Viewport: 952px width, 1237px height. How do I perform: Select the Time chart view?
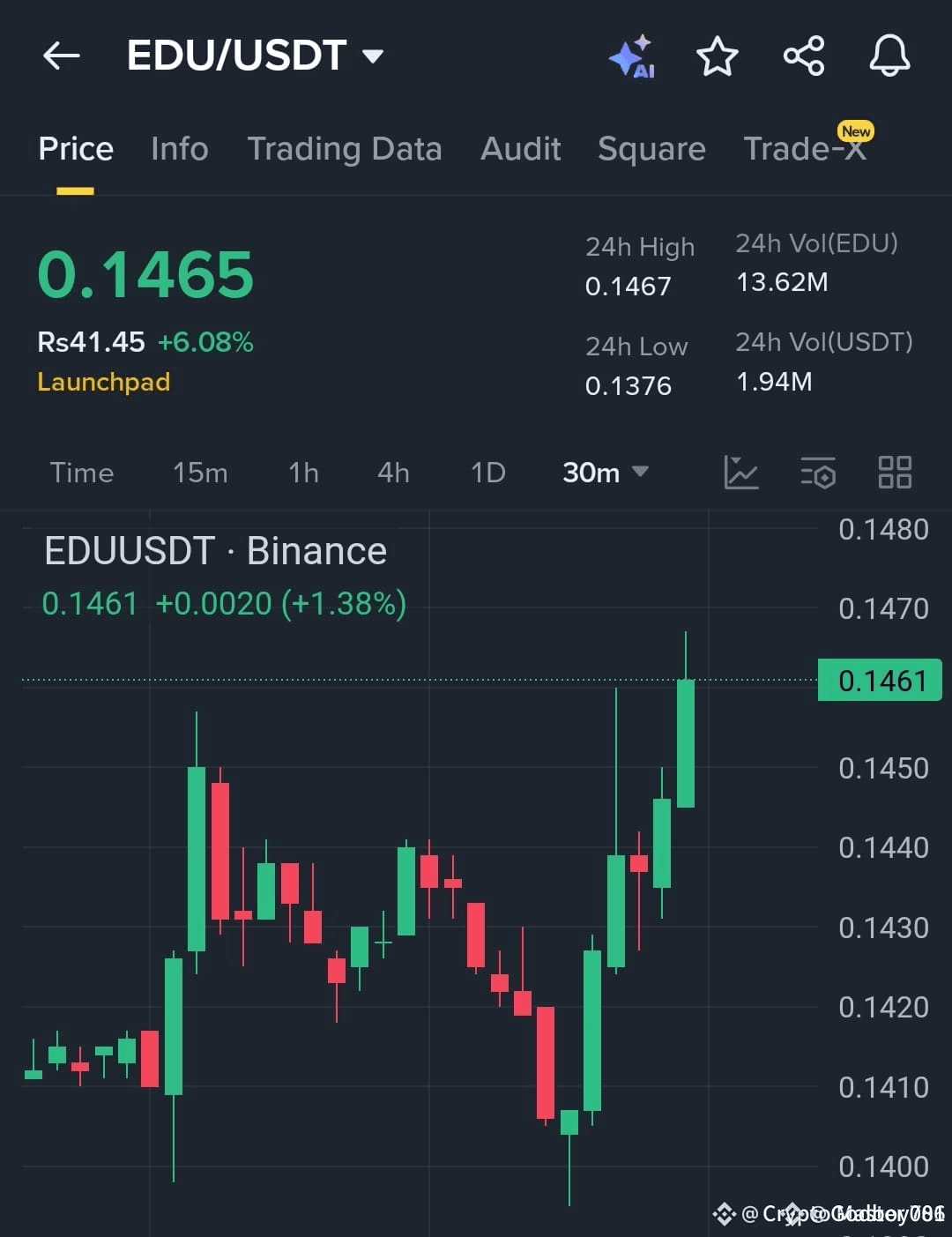pos(82,473)
